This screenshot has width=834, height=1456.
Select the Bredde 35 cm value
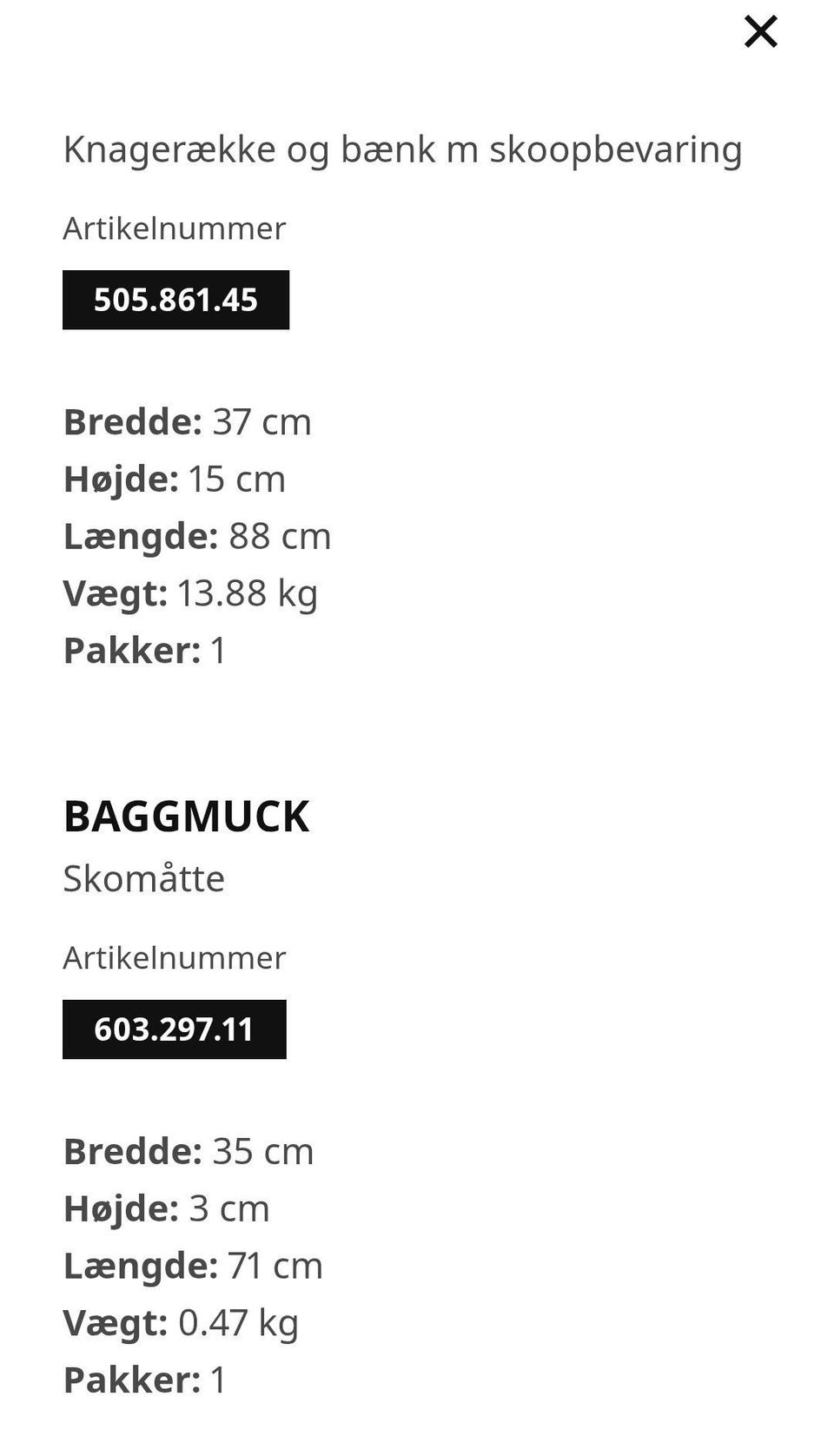click(x=189, y=1151)
